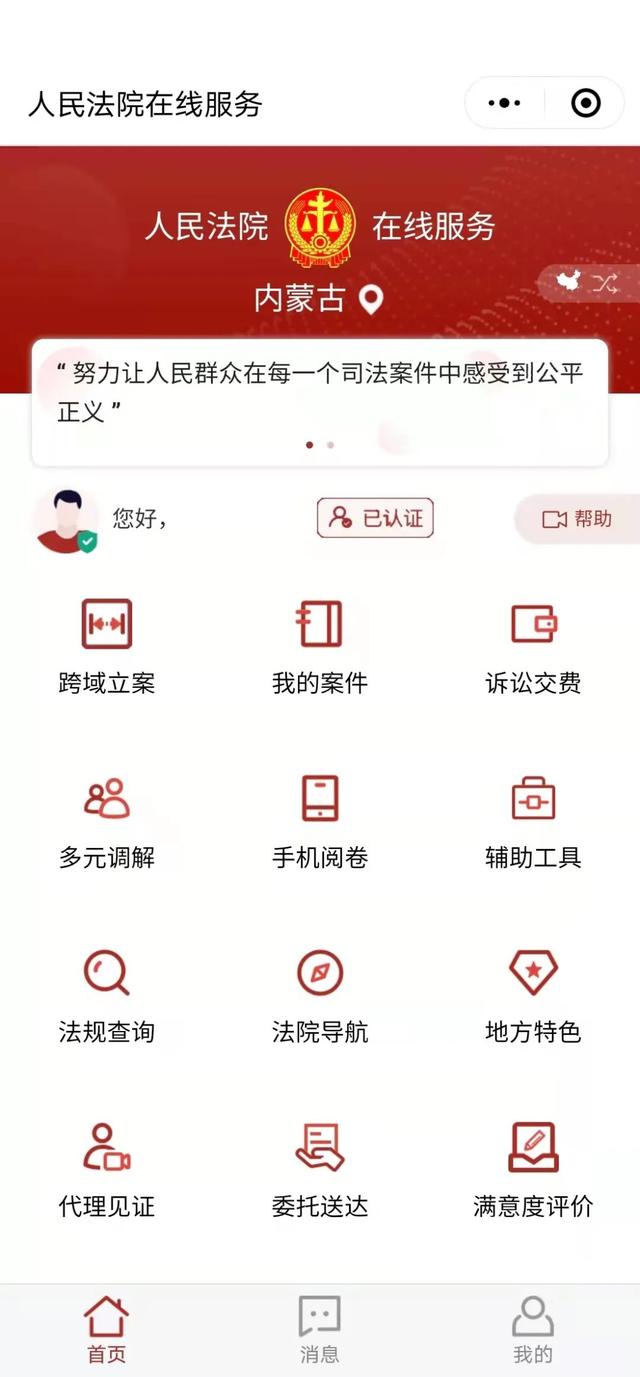Viewport: 640px width, 1377px height.
Task: Open 多元调解 mediation
Action: tap(107, 819)
